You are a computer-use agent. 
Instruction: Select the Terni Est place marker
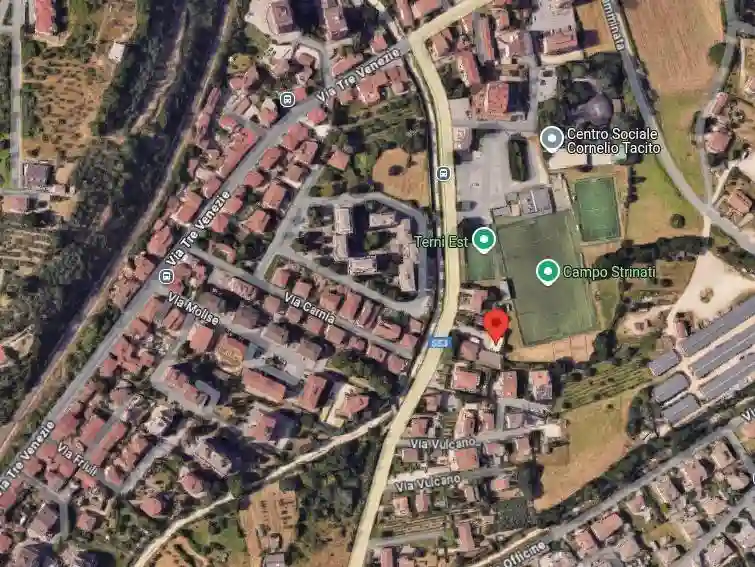tap(484, 240)
